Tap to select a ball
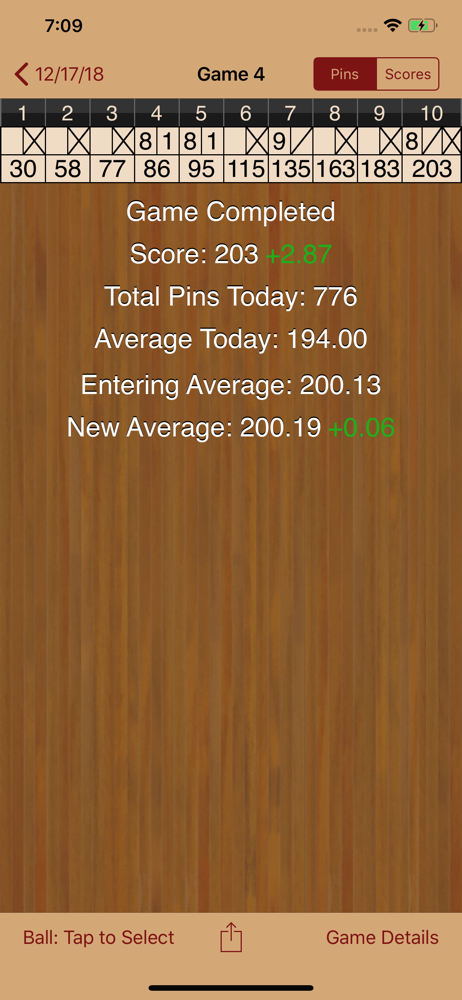Viewport: 462px width, 1000px height. pos(98,938)
